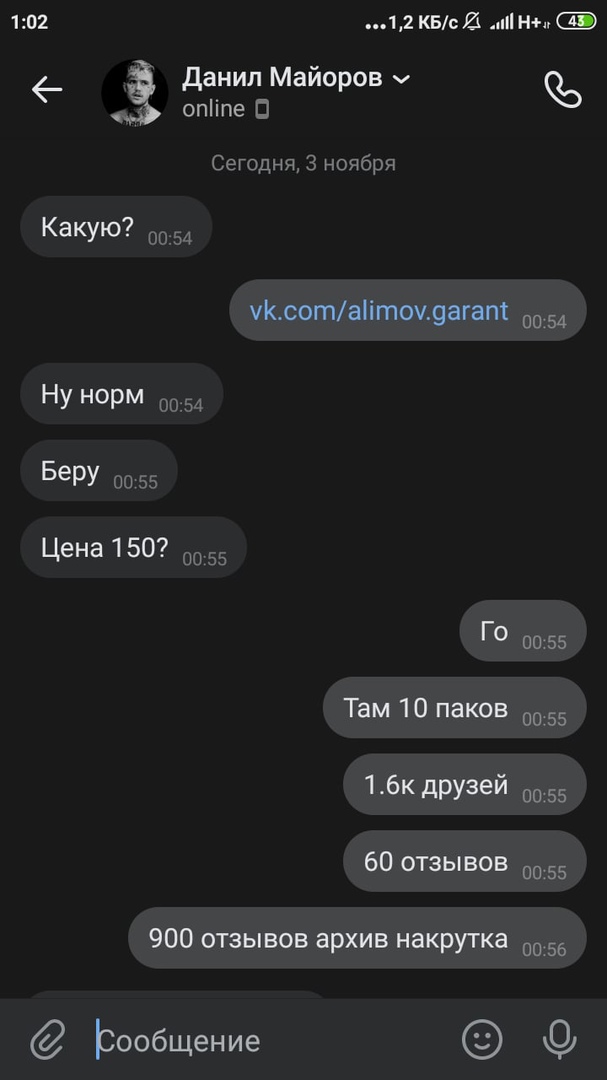The height and width of the screenshot is (1080, 607).
Task: Open the vk.com/alimov.garant link
Action: [379, 311]
